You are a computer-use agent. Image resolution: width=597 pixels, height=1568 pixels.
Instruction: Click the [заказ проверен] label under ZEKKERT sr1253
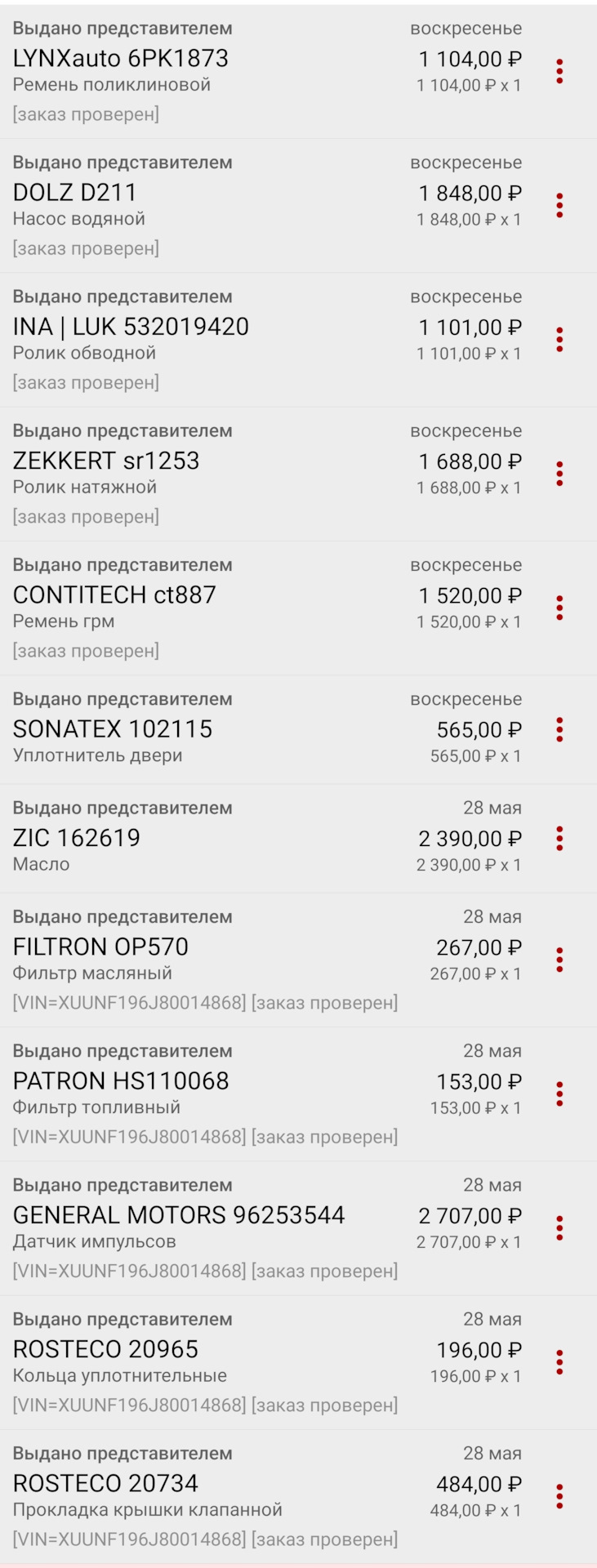coord(85,516)
